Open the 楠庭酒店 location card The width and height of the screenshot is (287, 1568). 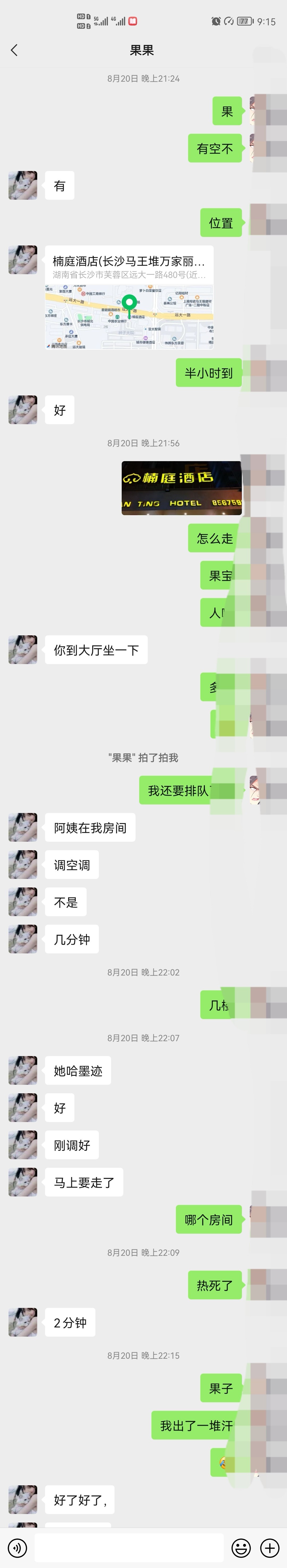pyautogui.click(x=129, y=297)
